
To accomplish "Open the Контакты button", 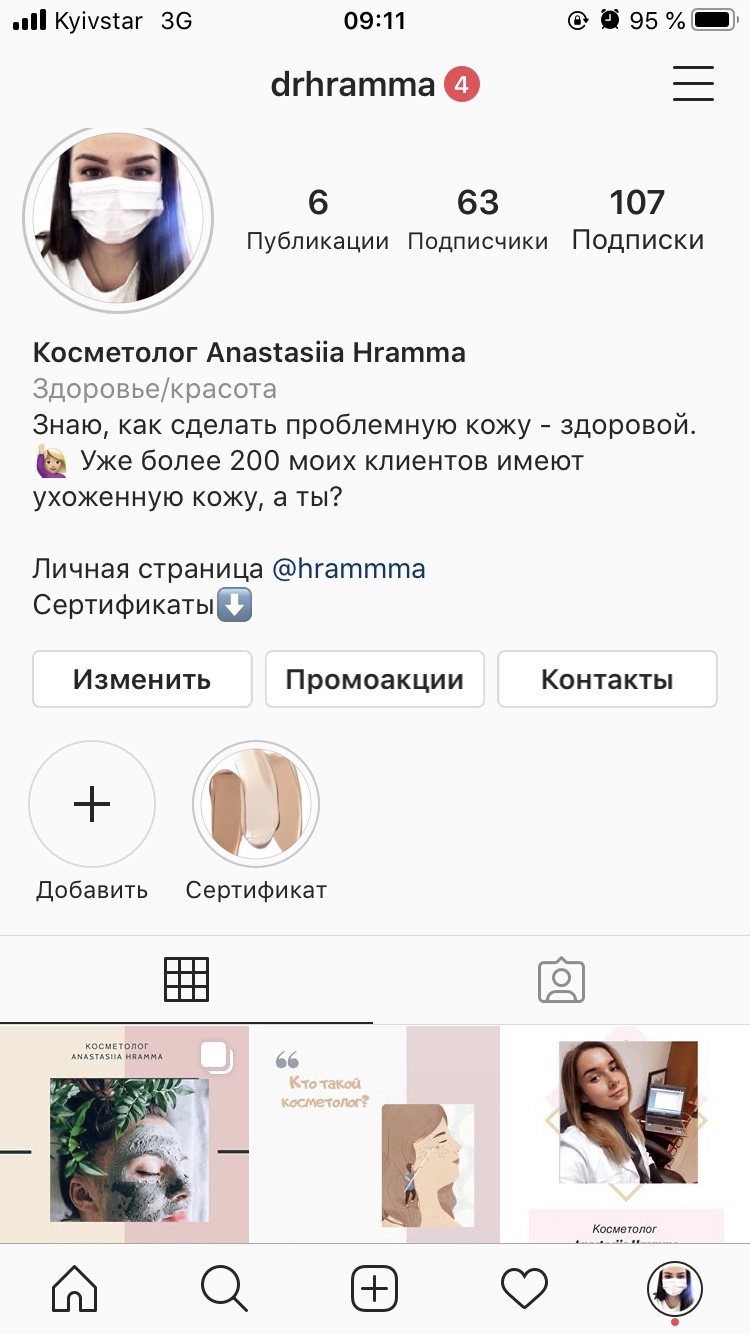I will 607,680.
